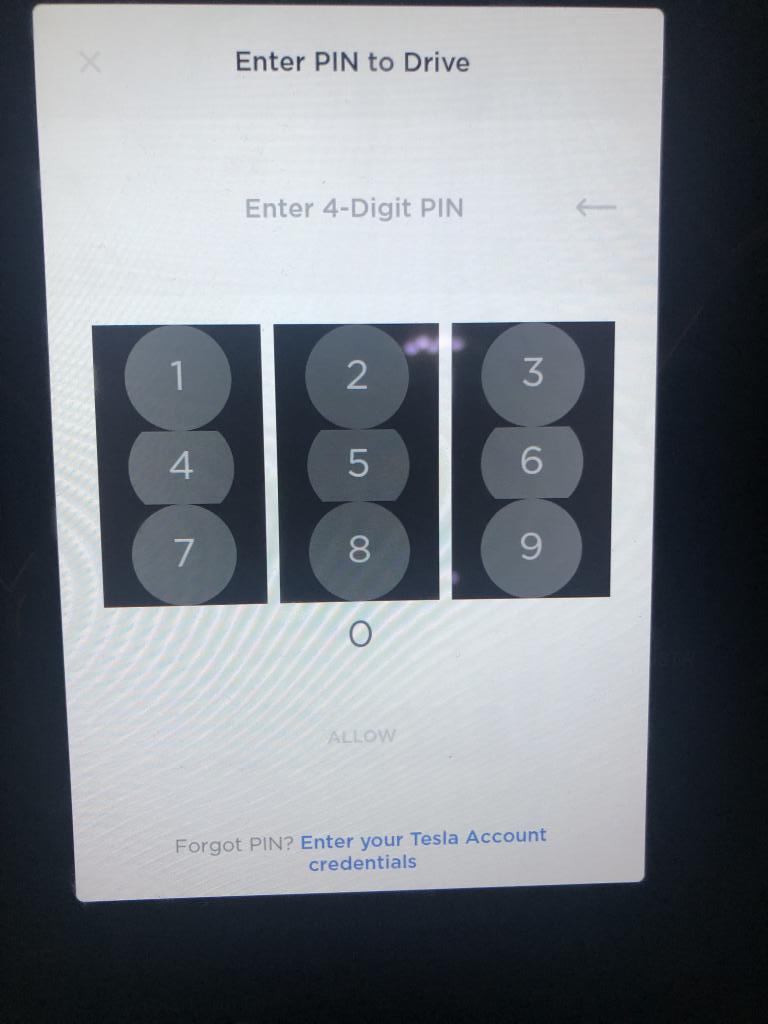768x1024 pixels.
Task: Tap the number 2 key
Action: (357, 375)
